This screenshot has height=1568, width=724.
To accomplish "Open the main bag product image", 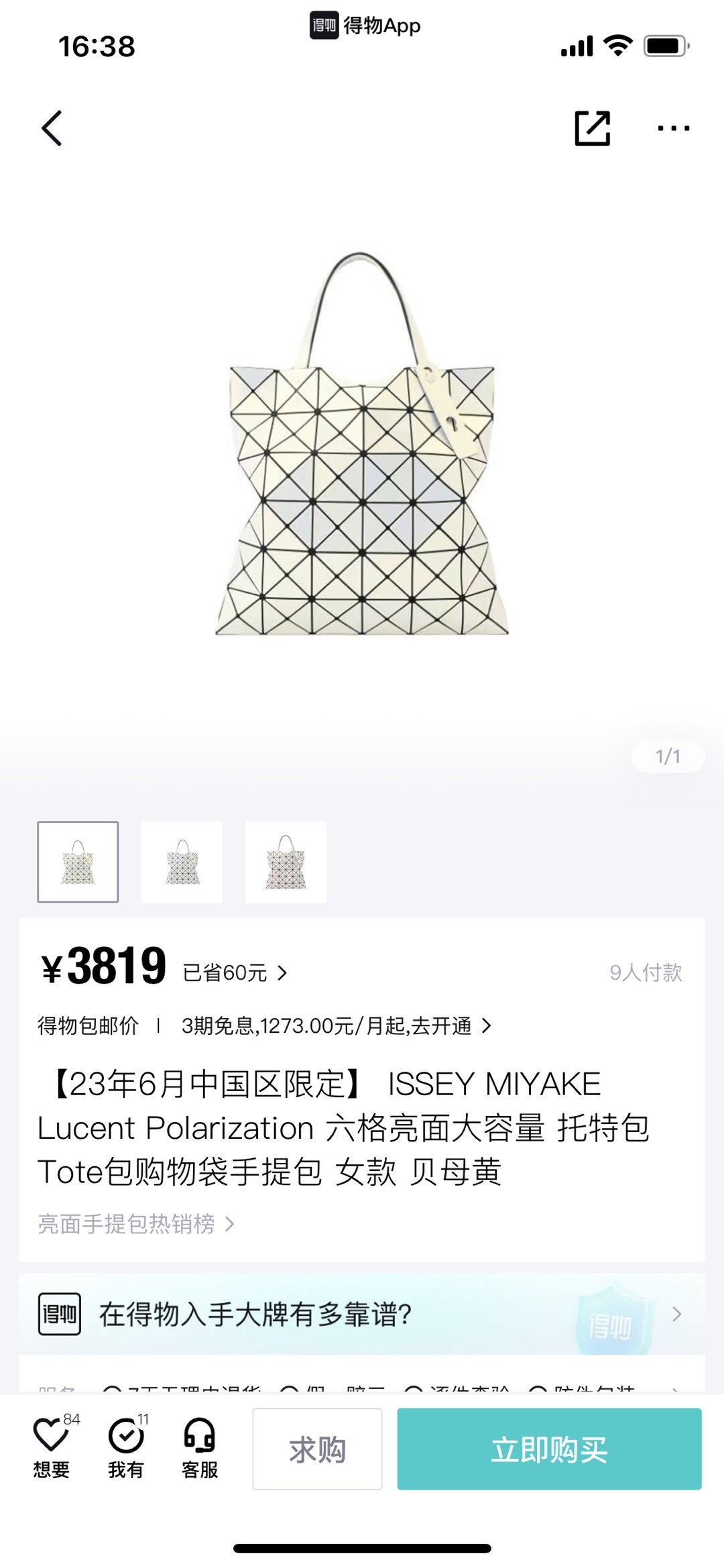I will click(362, 443).
